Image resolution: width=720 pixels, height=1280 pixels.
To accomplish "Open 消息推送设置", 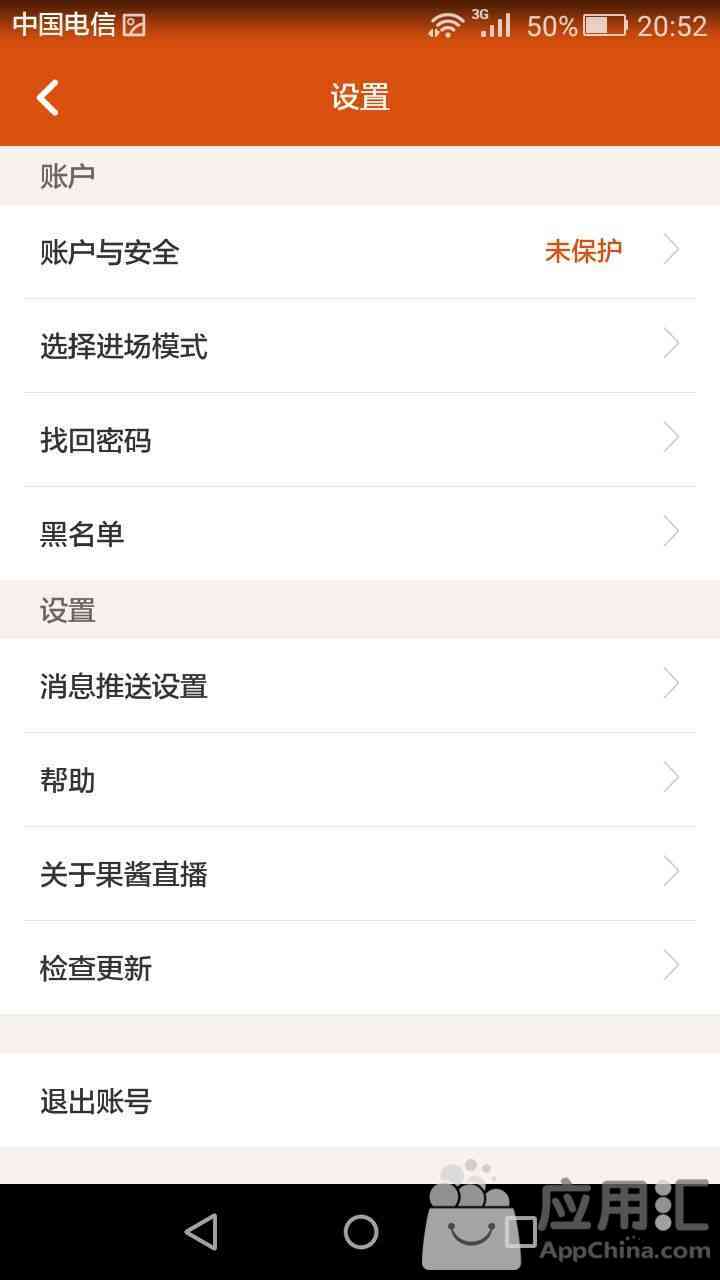I will tap(360, 686).
